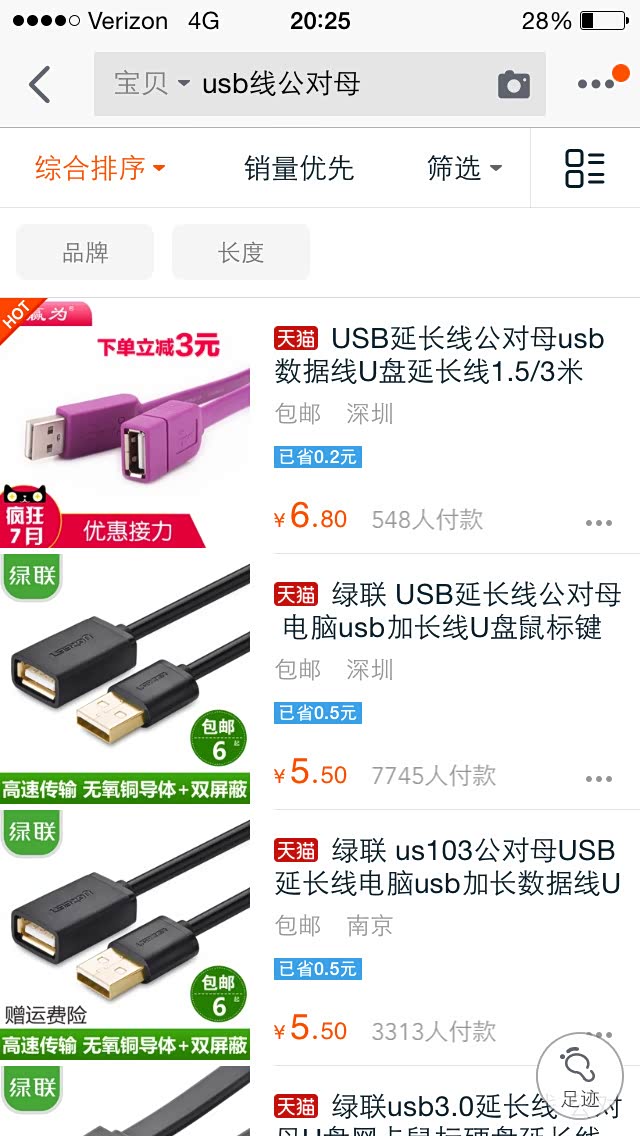The width and height of the screenshot is (640, 1136).
Task: Sort by 销量优先
Action: pyautogui.click(x=299, y=168)
